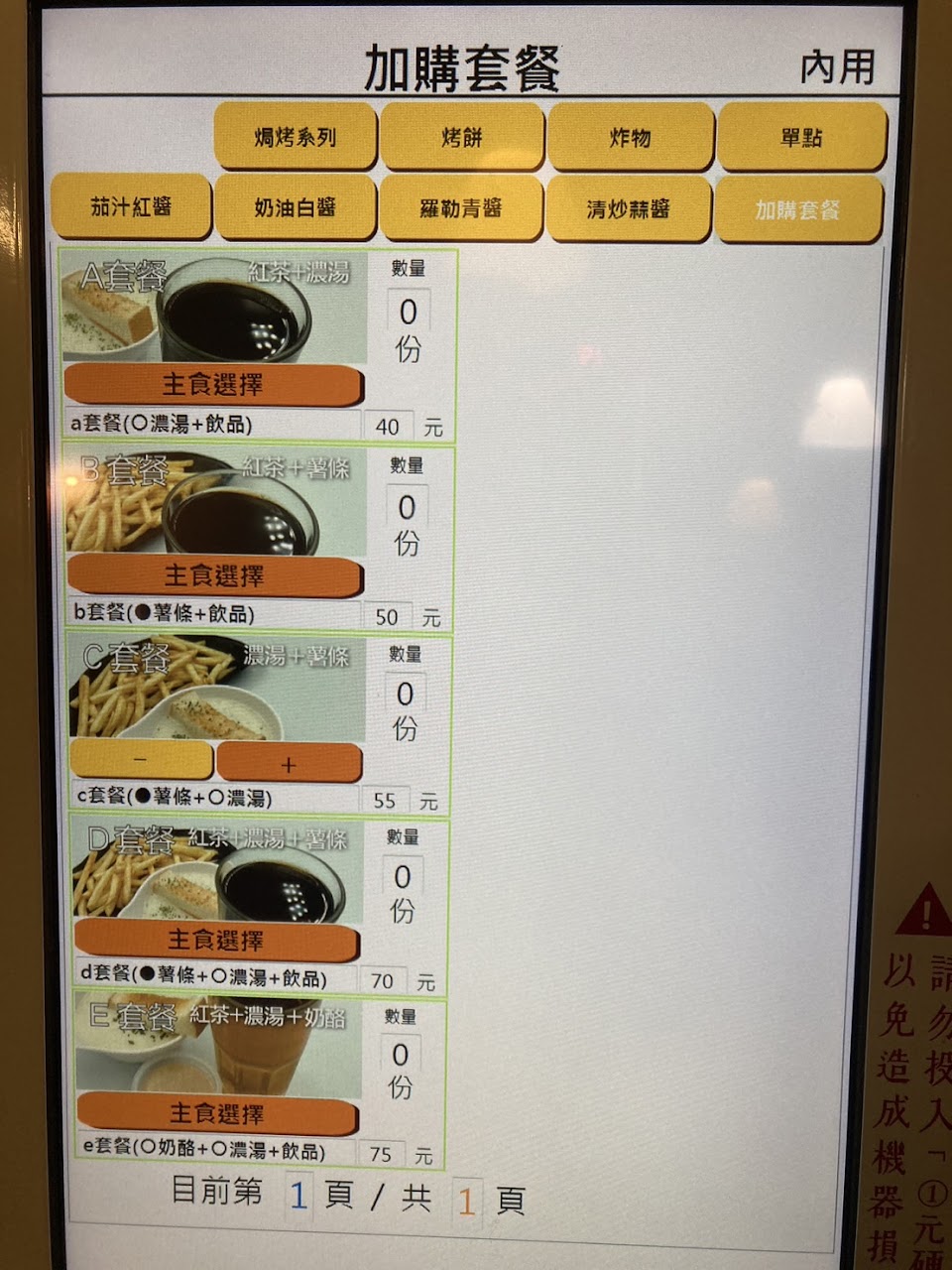This screenshot has height=1270, width=952.
Task: Open 主食選擇 for D套餐
Action: (x=216, y=941)
